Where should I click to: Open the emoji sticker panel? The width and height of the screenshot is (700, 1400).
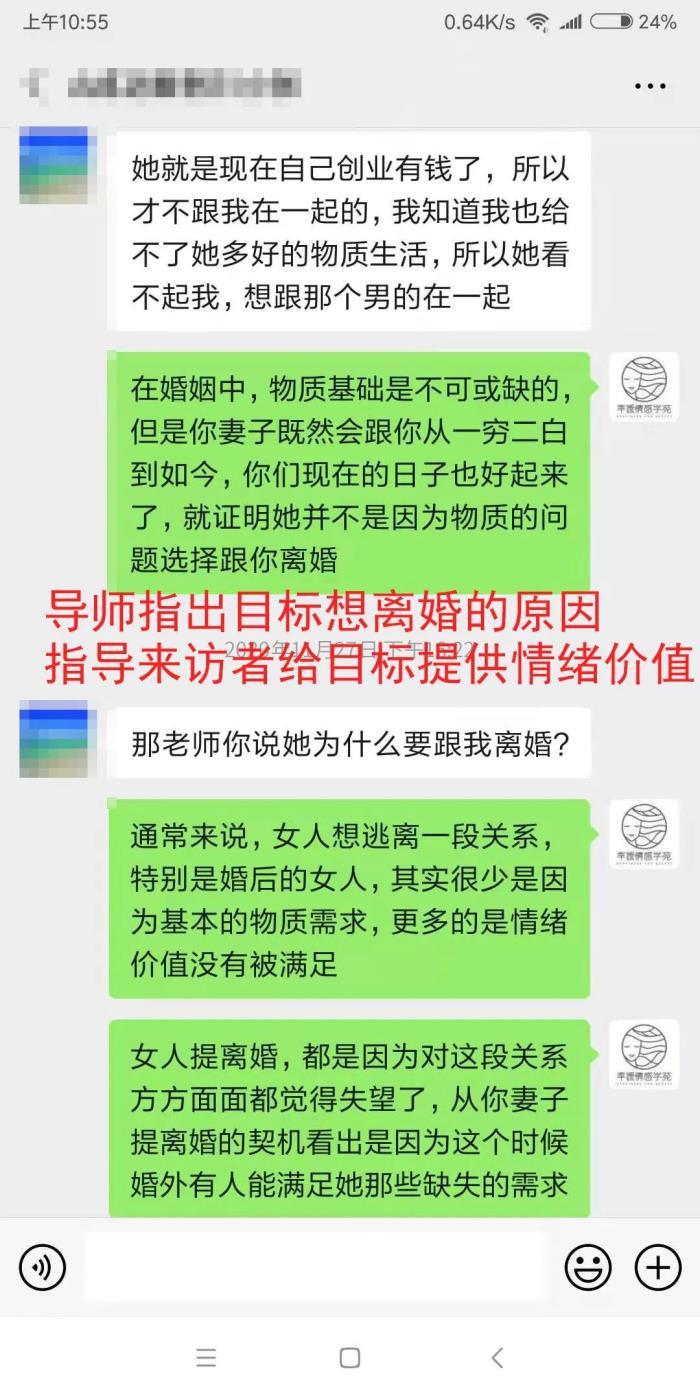588,1268
